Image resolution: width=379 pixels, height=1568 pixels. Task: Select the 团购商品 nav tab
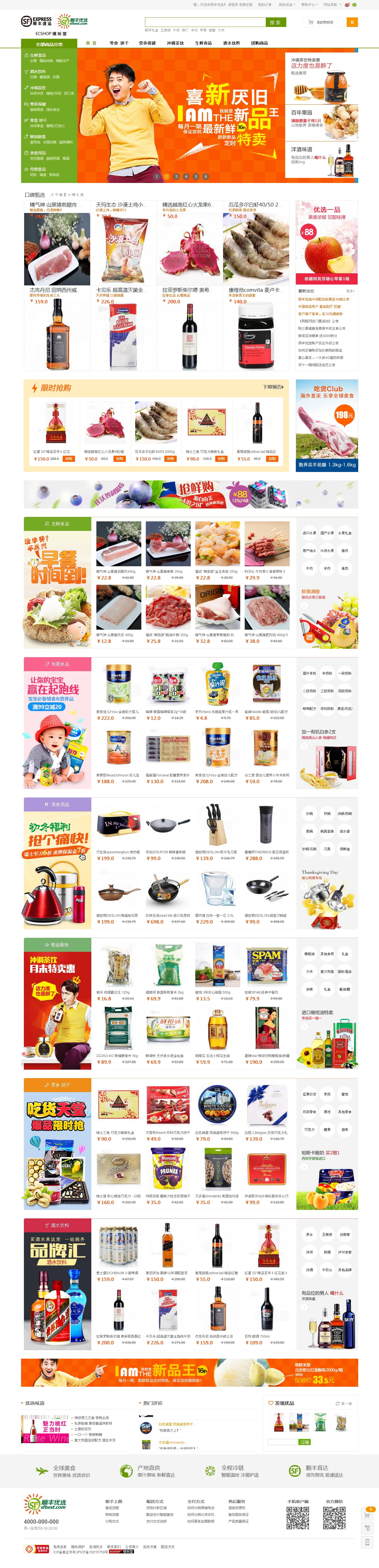pyautogui.click(x=259, y=43)
